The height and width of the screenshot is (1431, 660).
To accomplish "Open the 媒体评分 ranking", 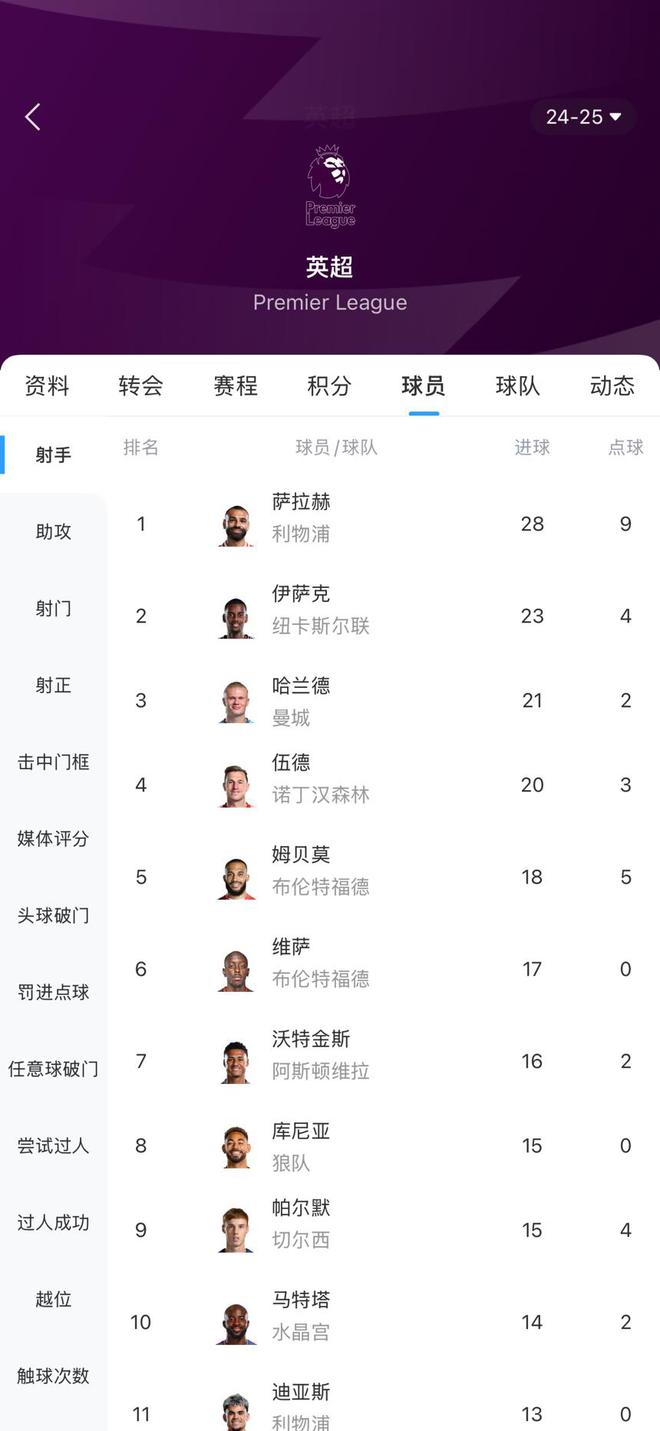I will click(x=54, y=839).
